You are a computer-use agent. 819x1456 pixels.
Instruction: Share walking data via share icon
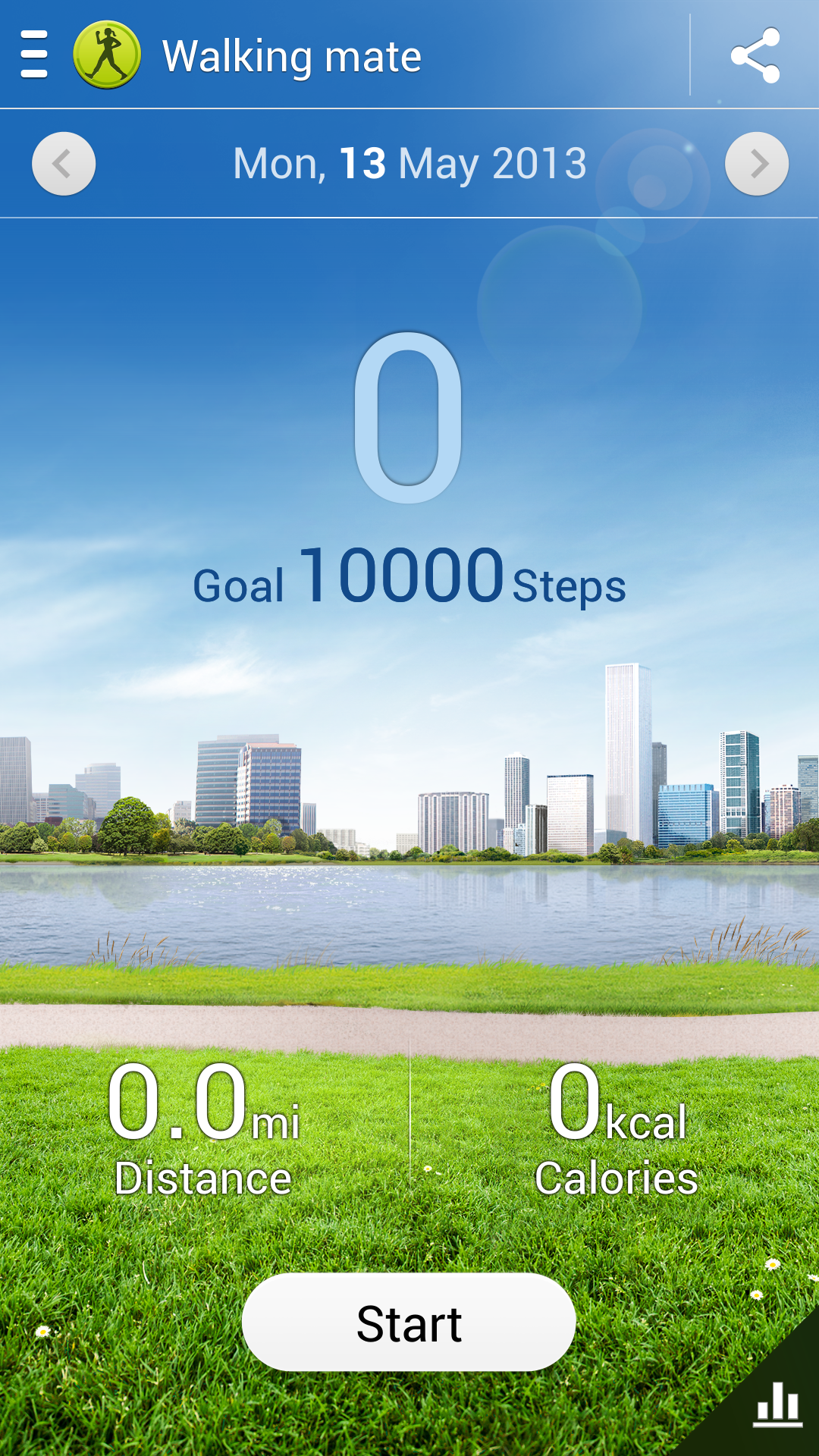point(755,55)
